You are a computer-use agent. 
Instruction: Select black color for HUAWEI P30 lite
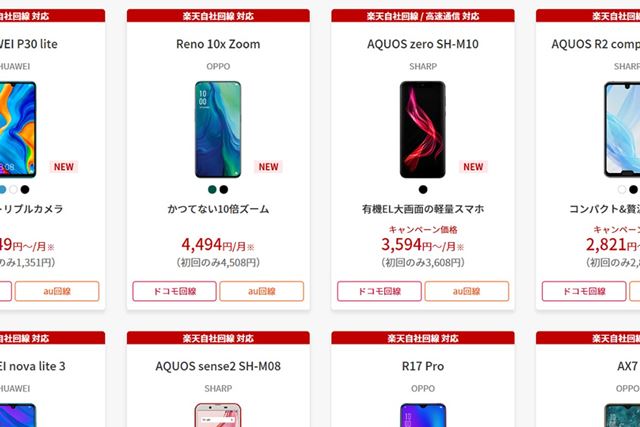point(25,188)
